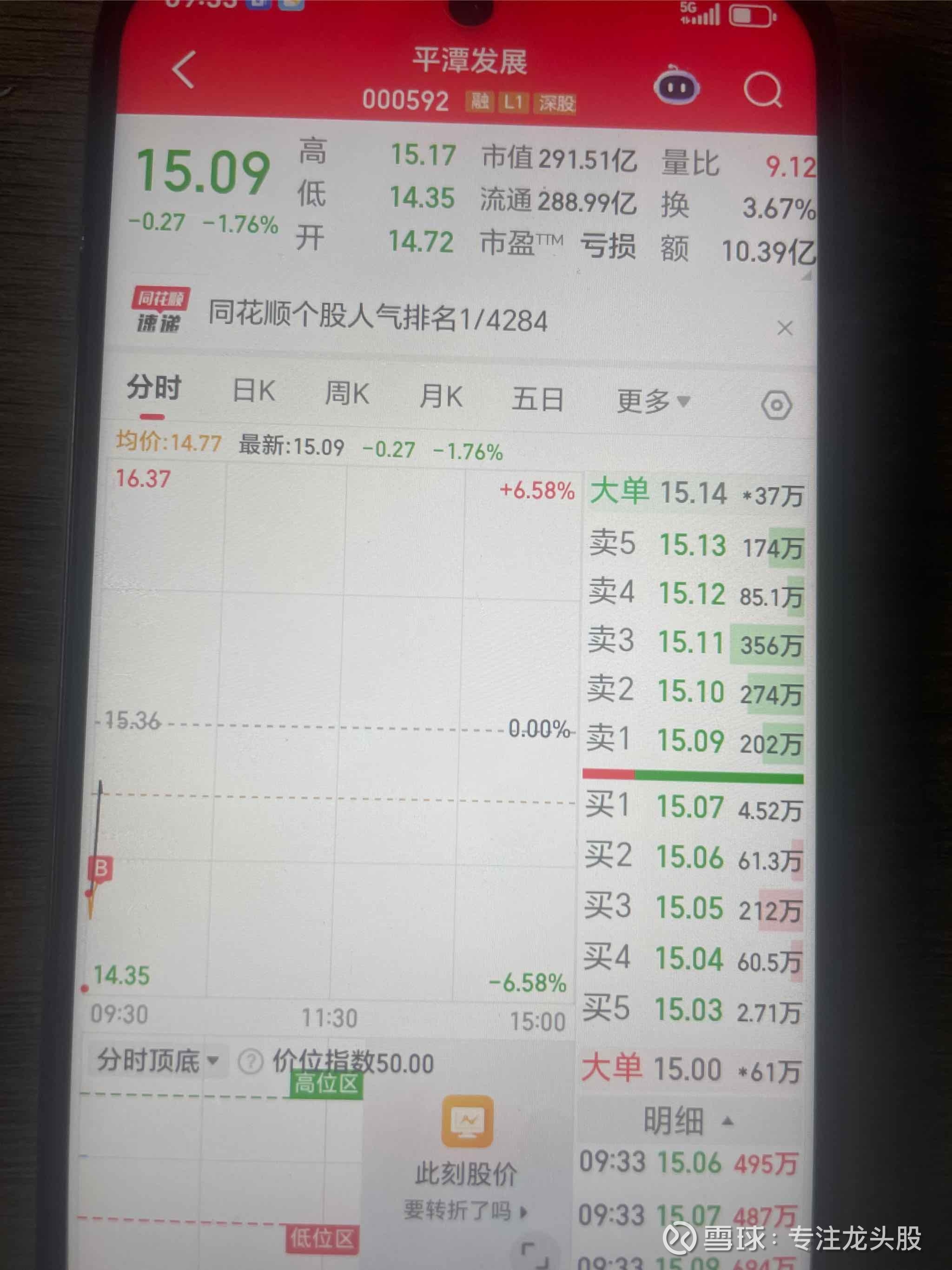Image resolution: width=952 pixels, height=1270 pixels.
Task: Collapse the 明细 trade details list
Action: 687,1121
